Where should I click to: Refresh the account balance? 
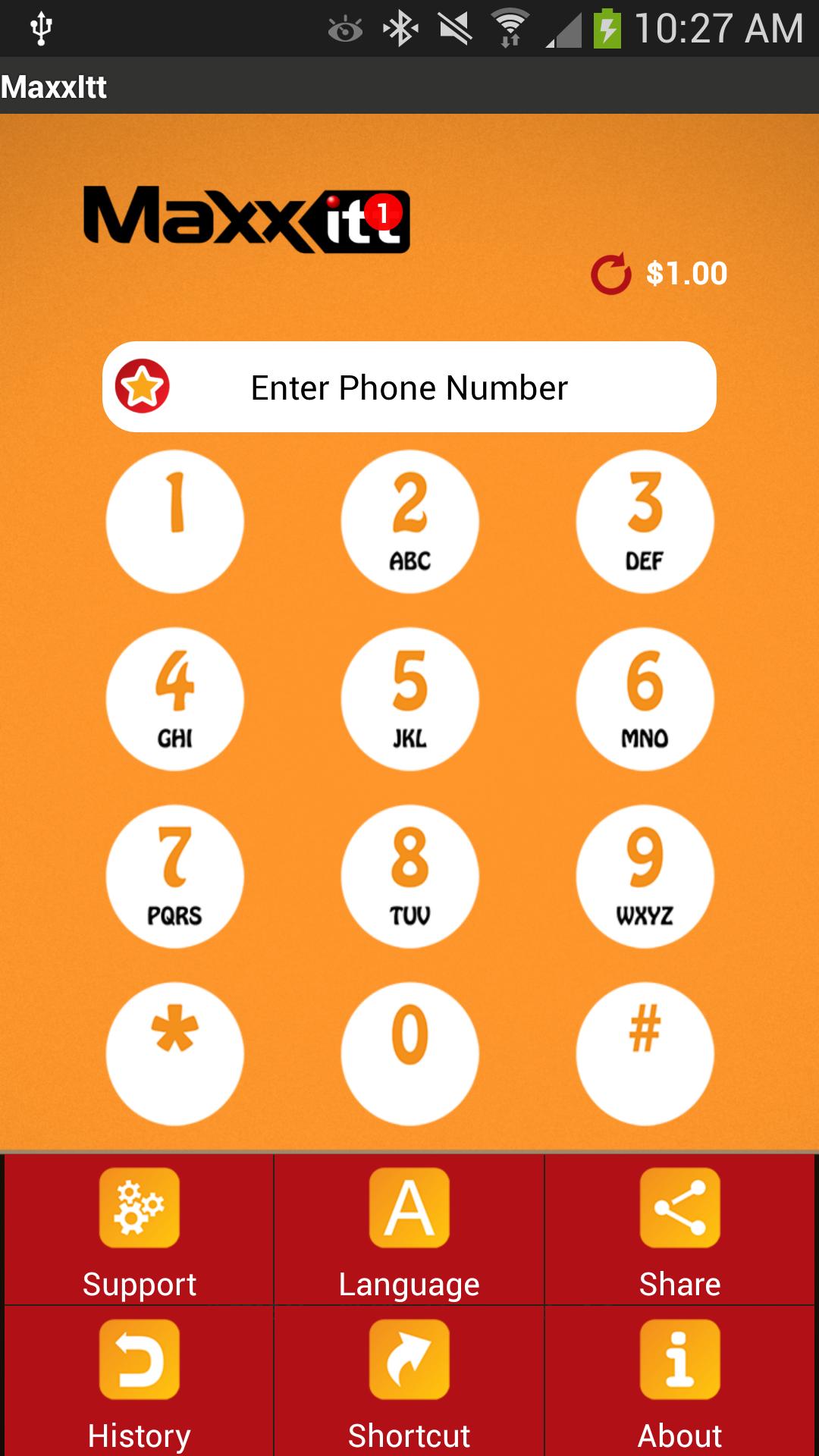click(x=610, y=273)
